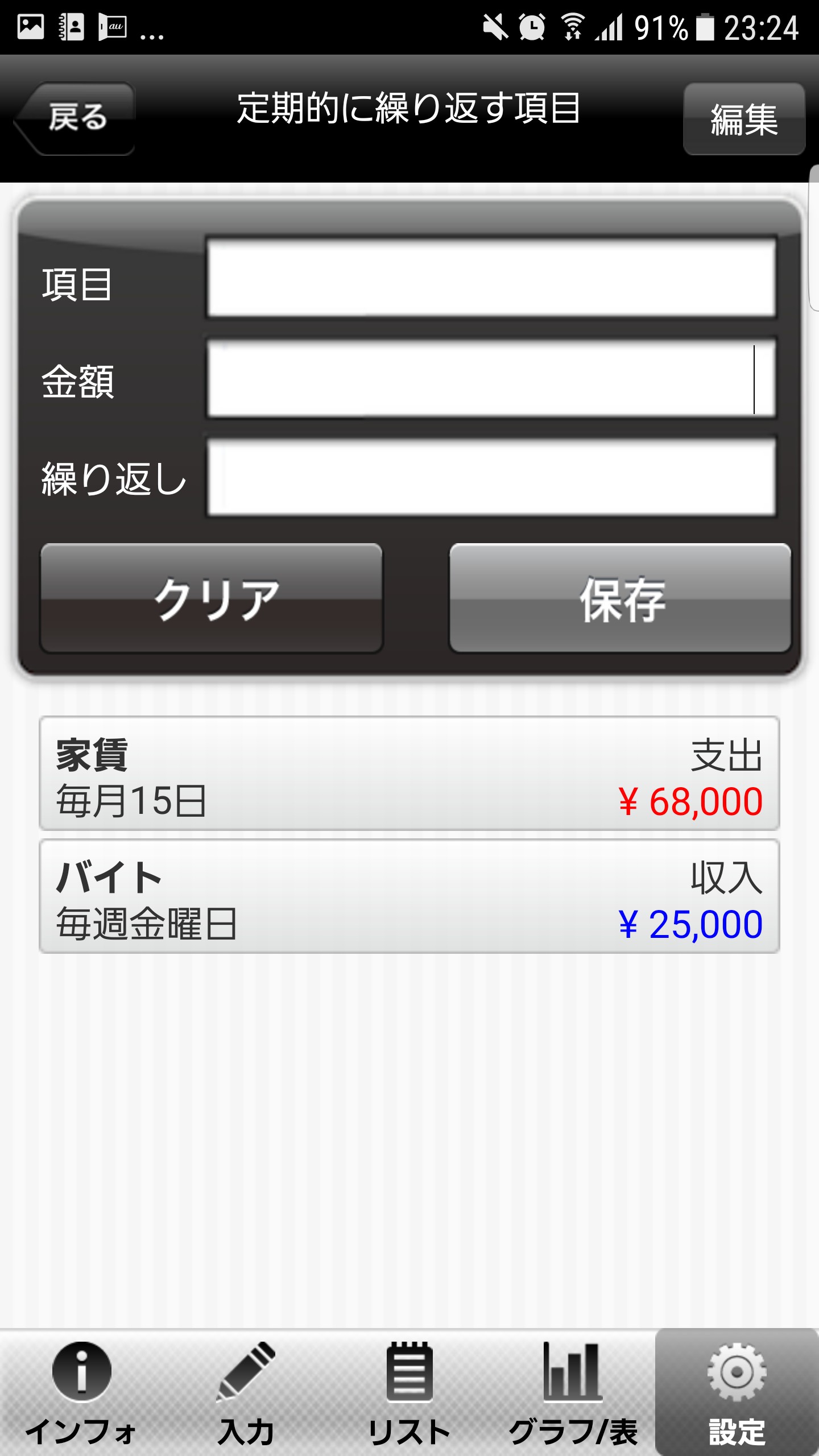Open edit mode with 編集
This screenshot has width=819, height=1456.
[x=744, y=119]
